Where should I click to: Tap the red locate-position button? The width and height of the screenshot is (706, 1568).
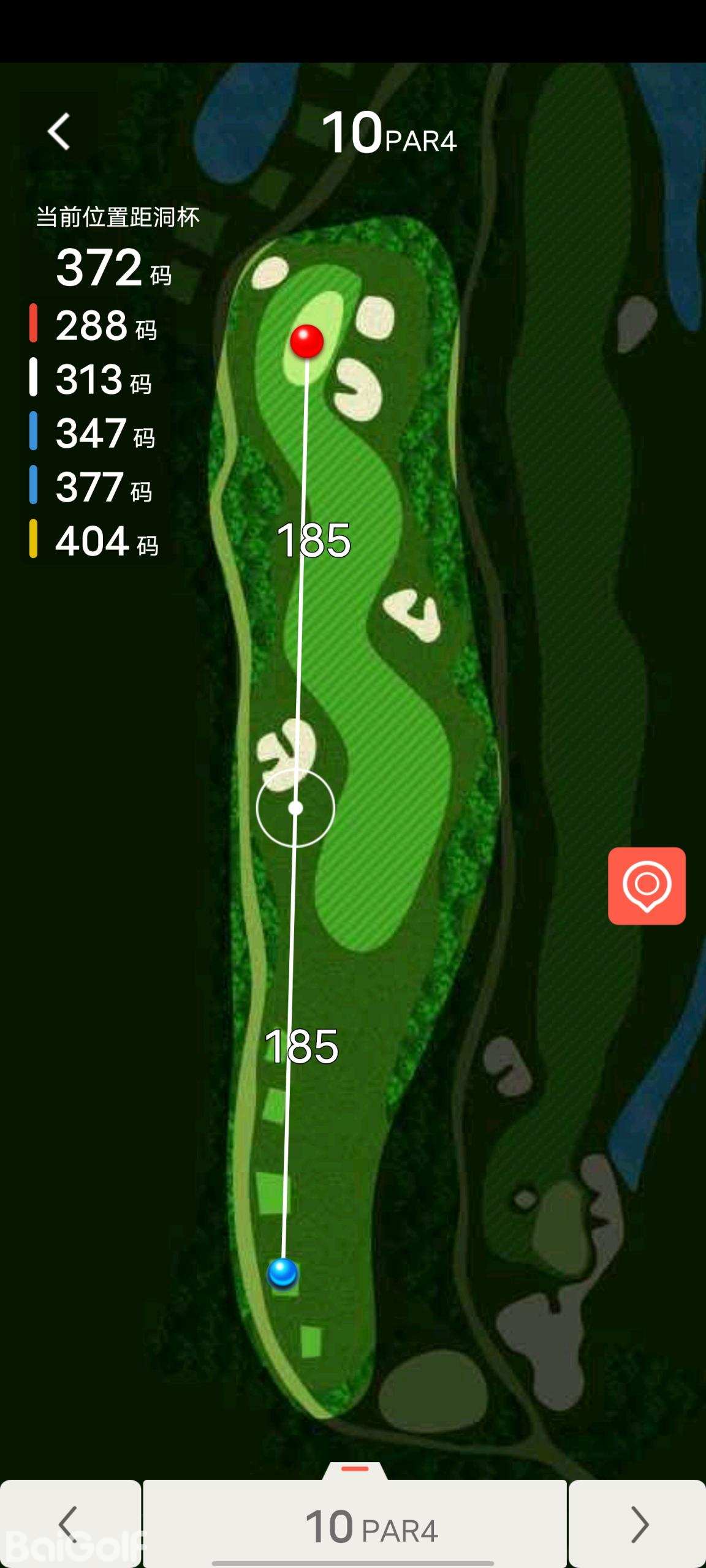[647, 886]
